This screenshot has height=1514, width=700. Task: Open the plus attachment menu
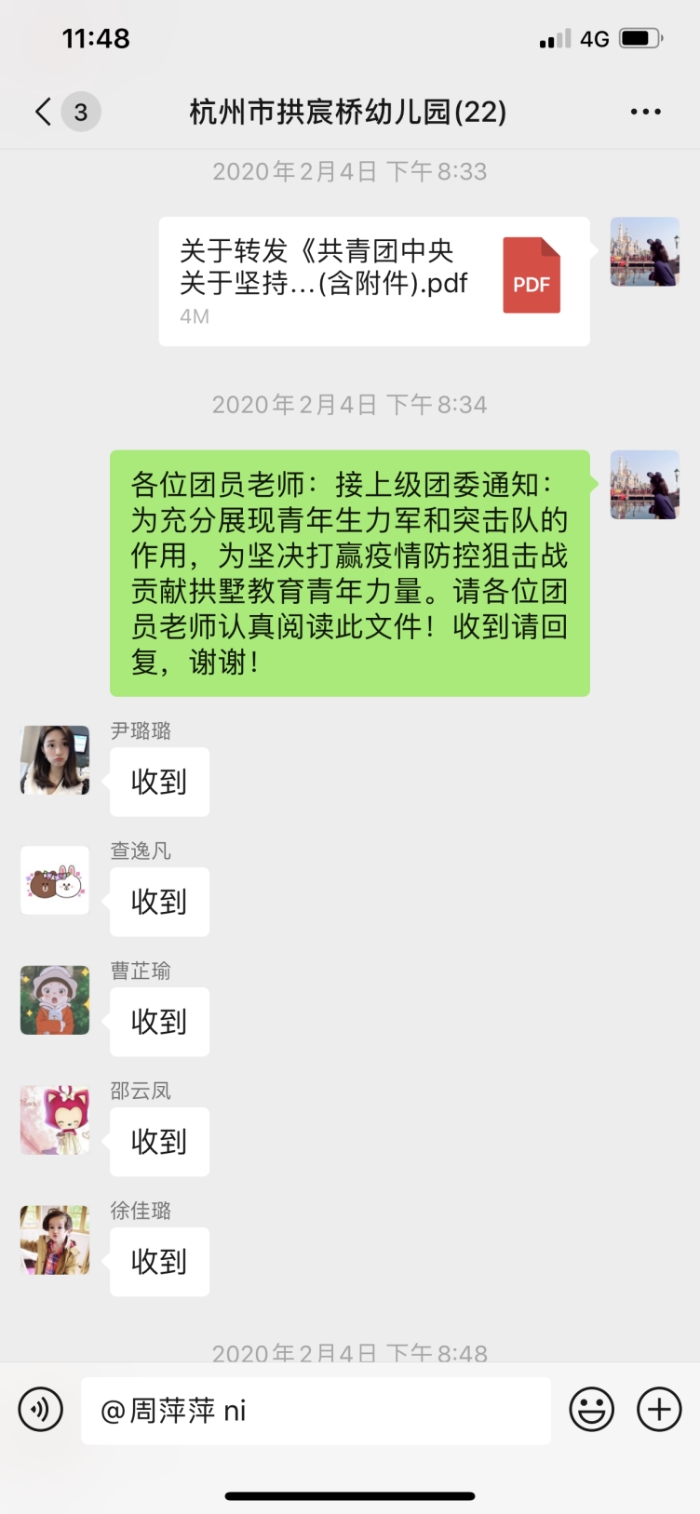pos(659,1410)
